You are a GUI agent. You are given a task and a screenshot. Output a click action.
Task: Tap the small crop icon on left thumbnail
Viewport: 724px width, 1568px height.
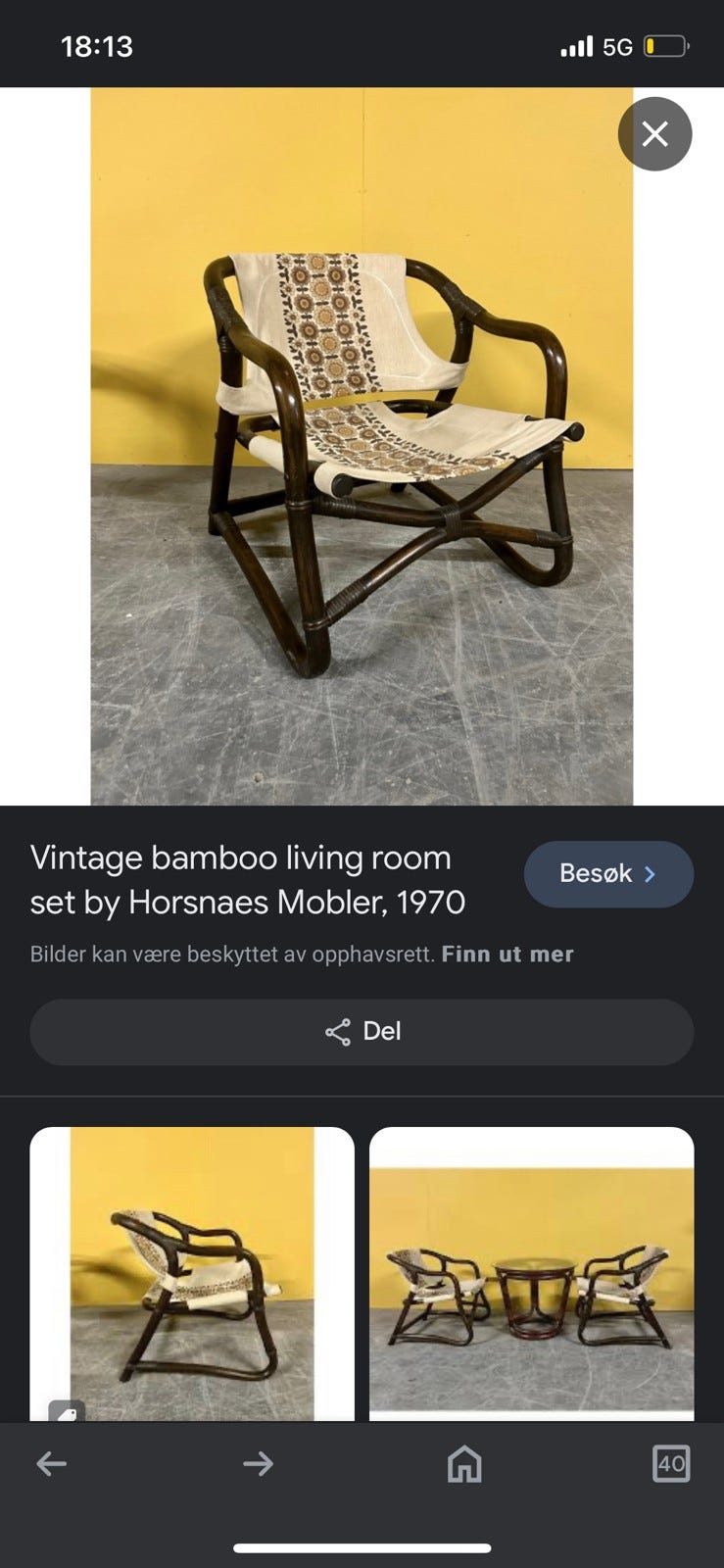click(68, 1414)
